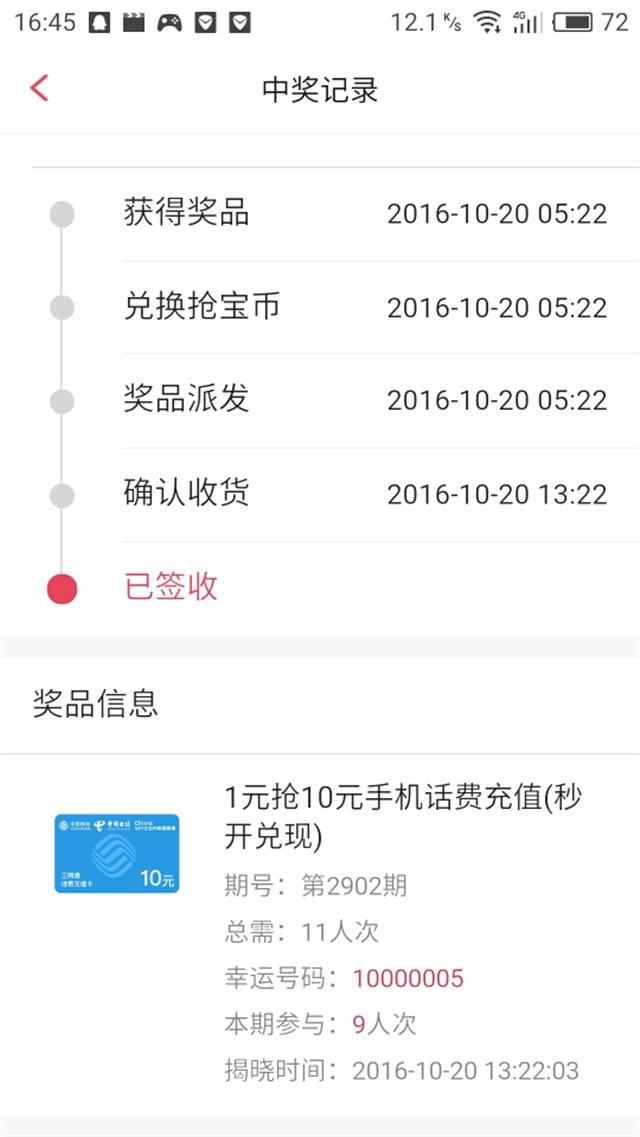Open the 10元 phone recharge prize card

pyautogui.click(x=117, y=853)
